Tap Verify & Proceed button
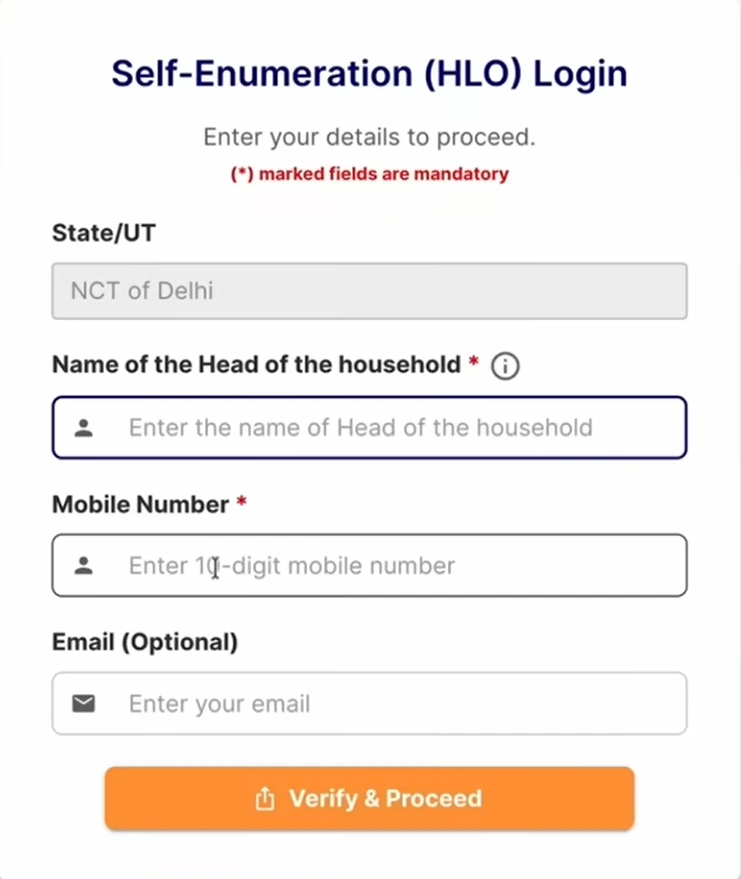The height and width of the screenshot is (879, 741). point(370,799)
